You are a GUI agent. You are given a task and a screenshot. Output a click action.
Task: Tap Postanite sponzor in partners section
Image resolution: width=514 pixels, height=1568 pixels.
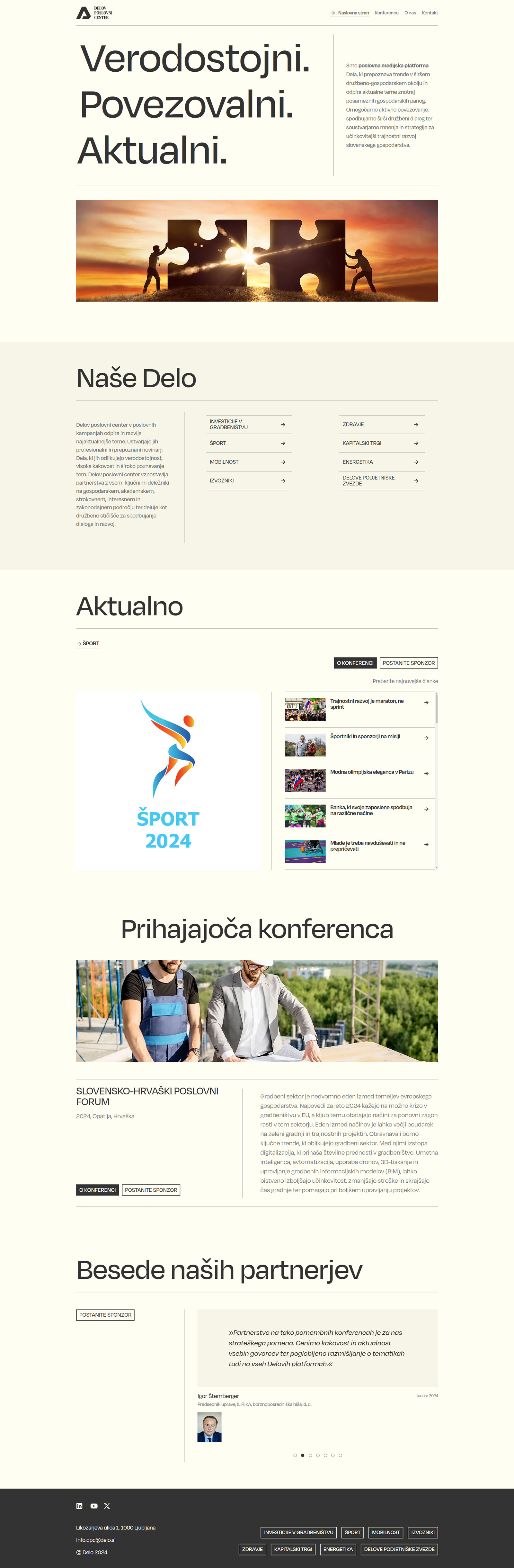(x=105, y=1315)
